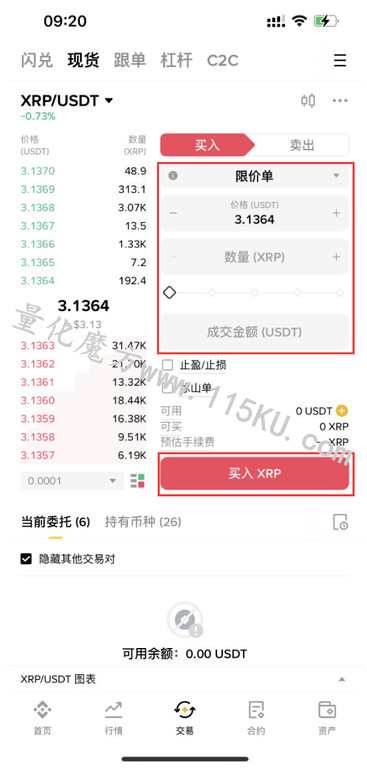
Task: Open the 限价单 order type dropdown
Action: point(255,176)
